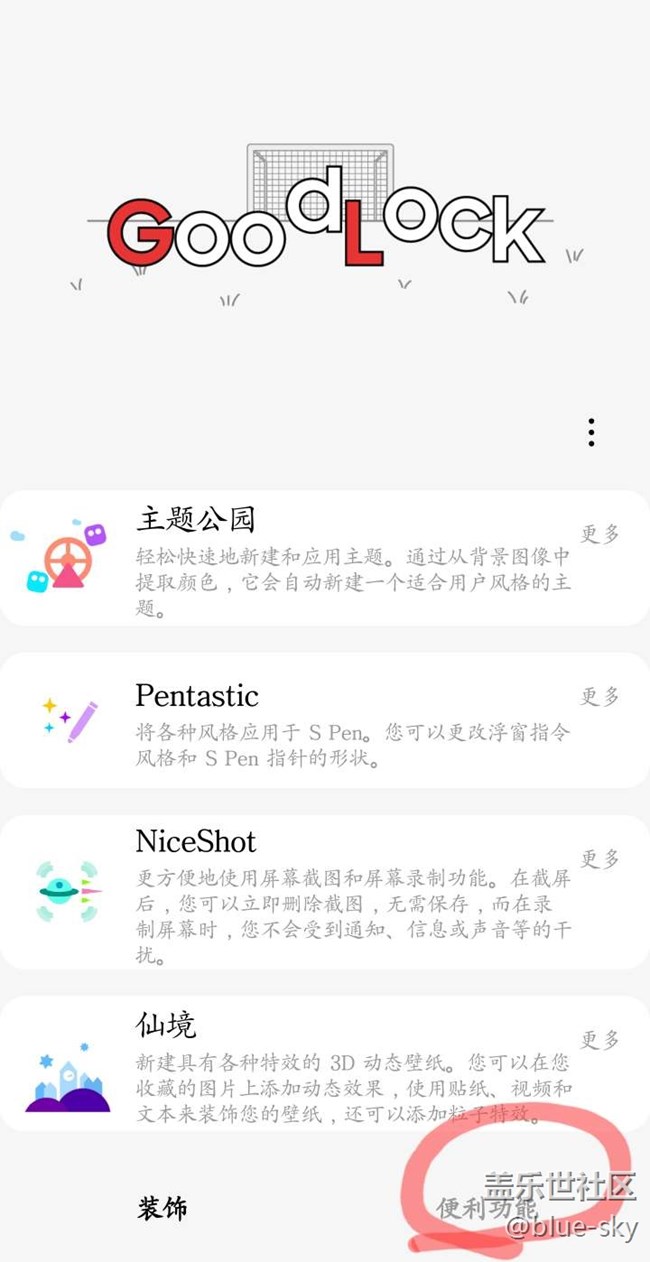Tap 更多 next to Pentastic
This screenshot has width=650, height=1262.
(x=600, y=696)
